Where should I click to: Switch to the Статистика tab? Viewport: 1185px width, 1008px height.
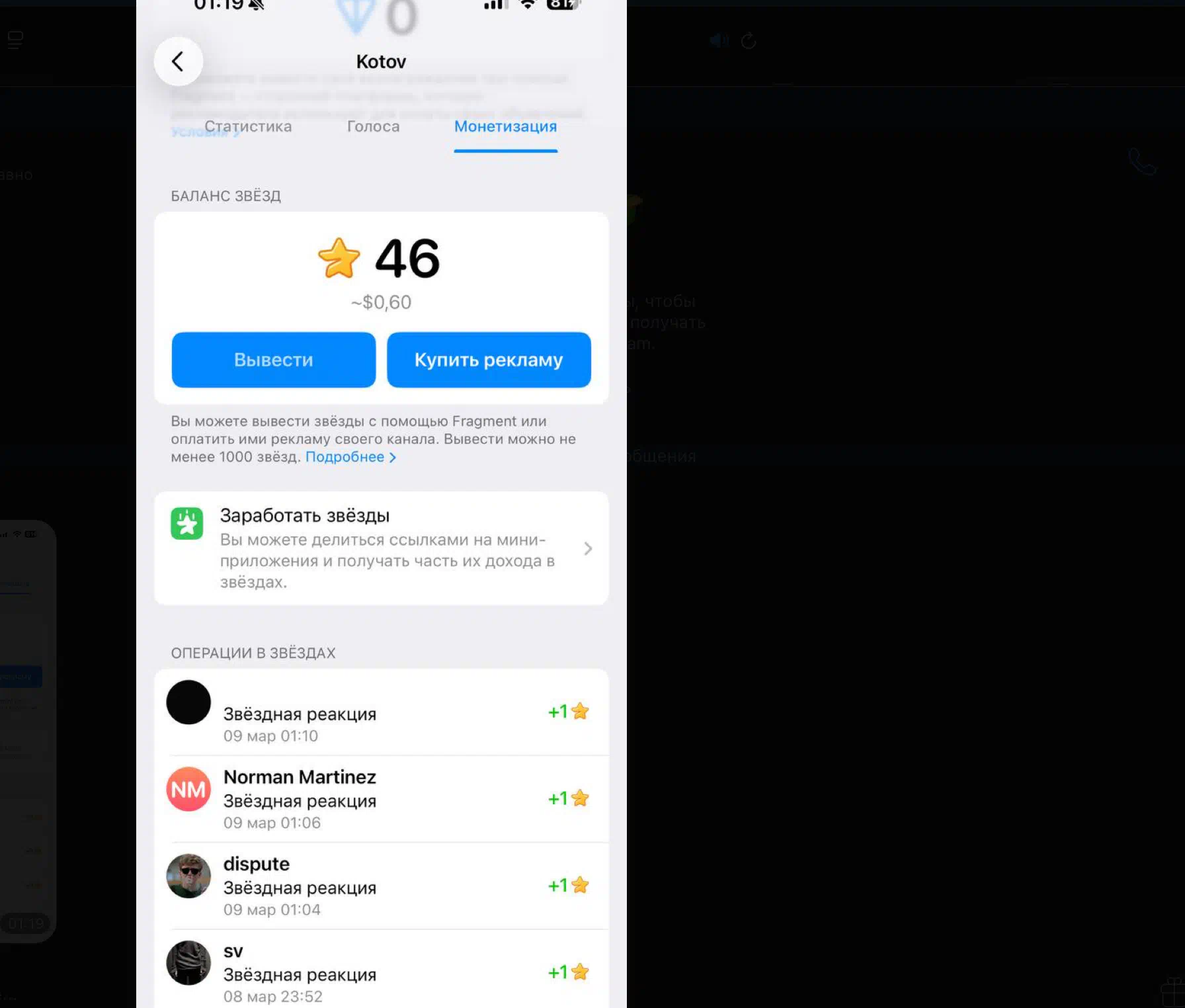248,126
